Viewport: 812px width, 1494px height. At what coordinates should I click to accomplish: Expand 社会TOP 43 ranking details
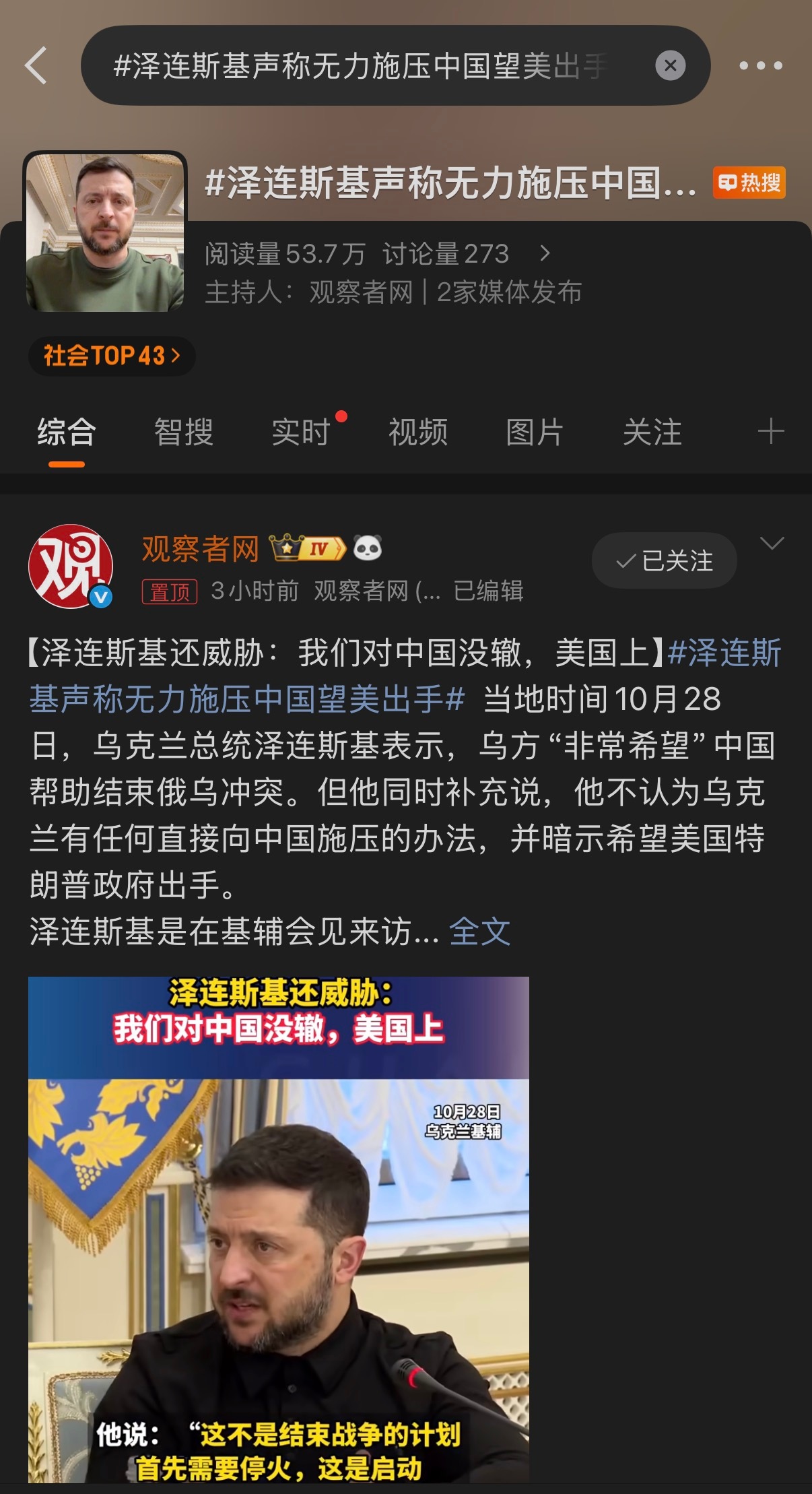pyautogui.click(x=111, y=356)
